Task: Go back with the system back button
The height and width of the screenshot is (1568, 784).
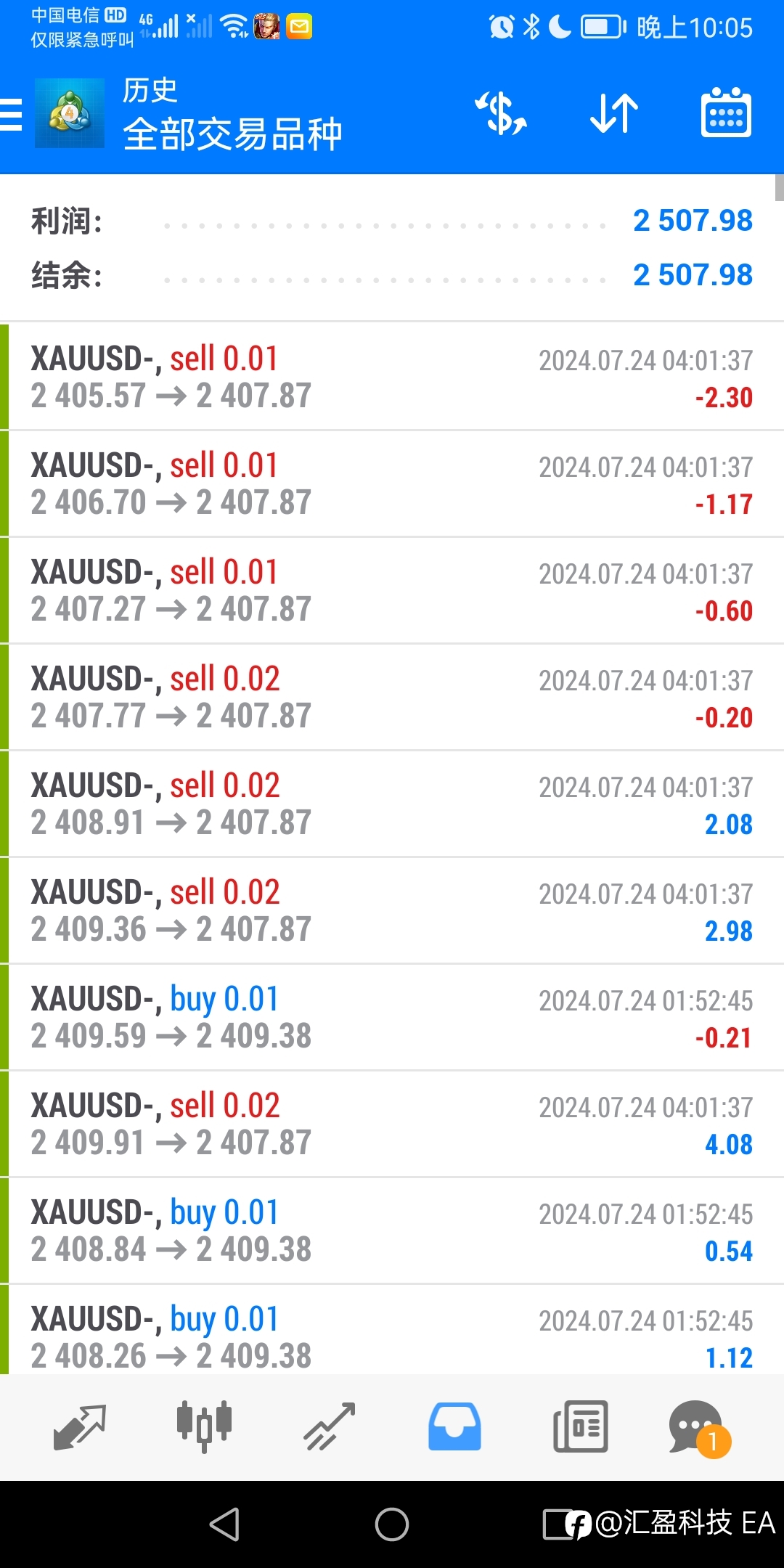Action: coord(224,1524)
